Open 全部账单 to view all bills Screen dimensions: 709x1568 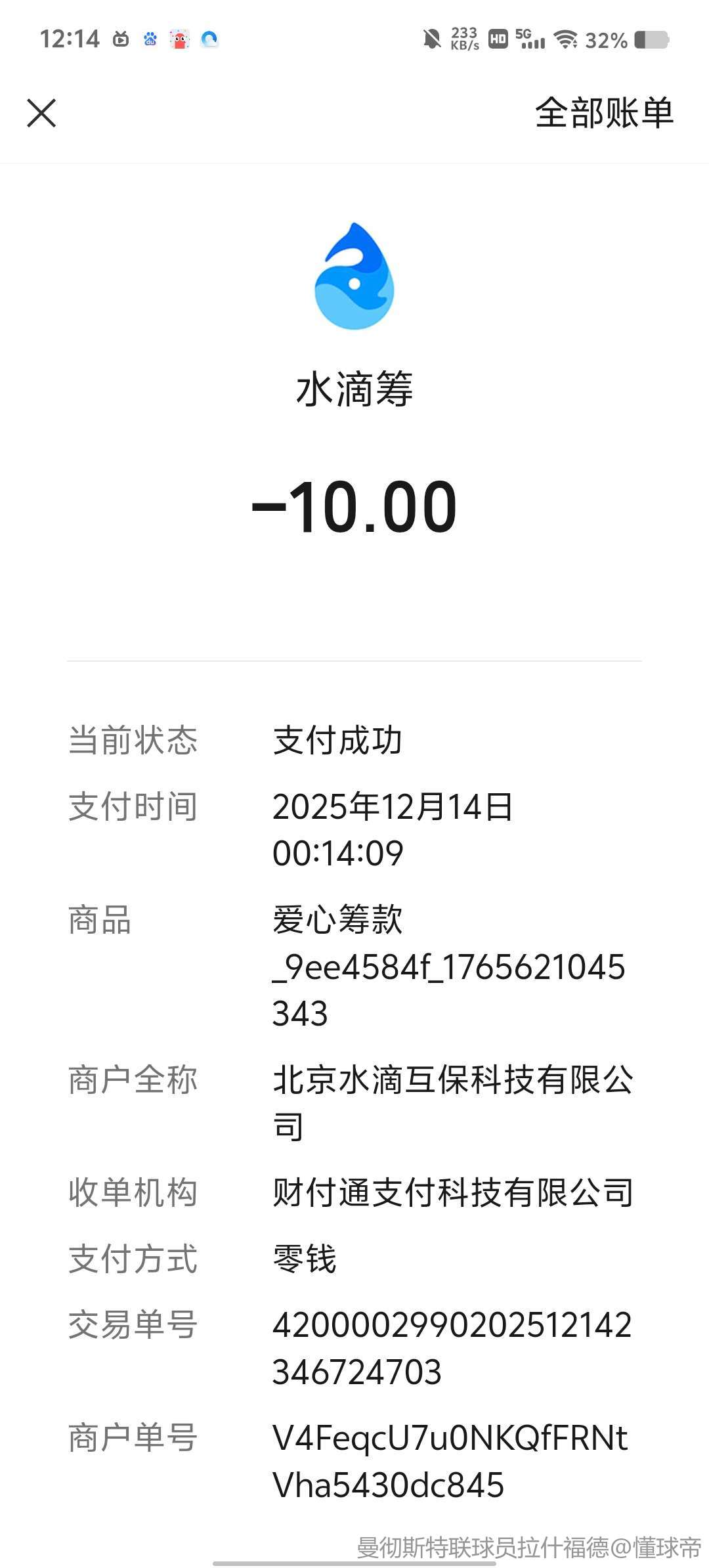(604, 113)
